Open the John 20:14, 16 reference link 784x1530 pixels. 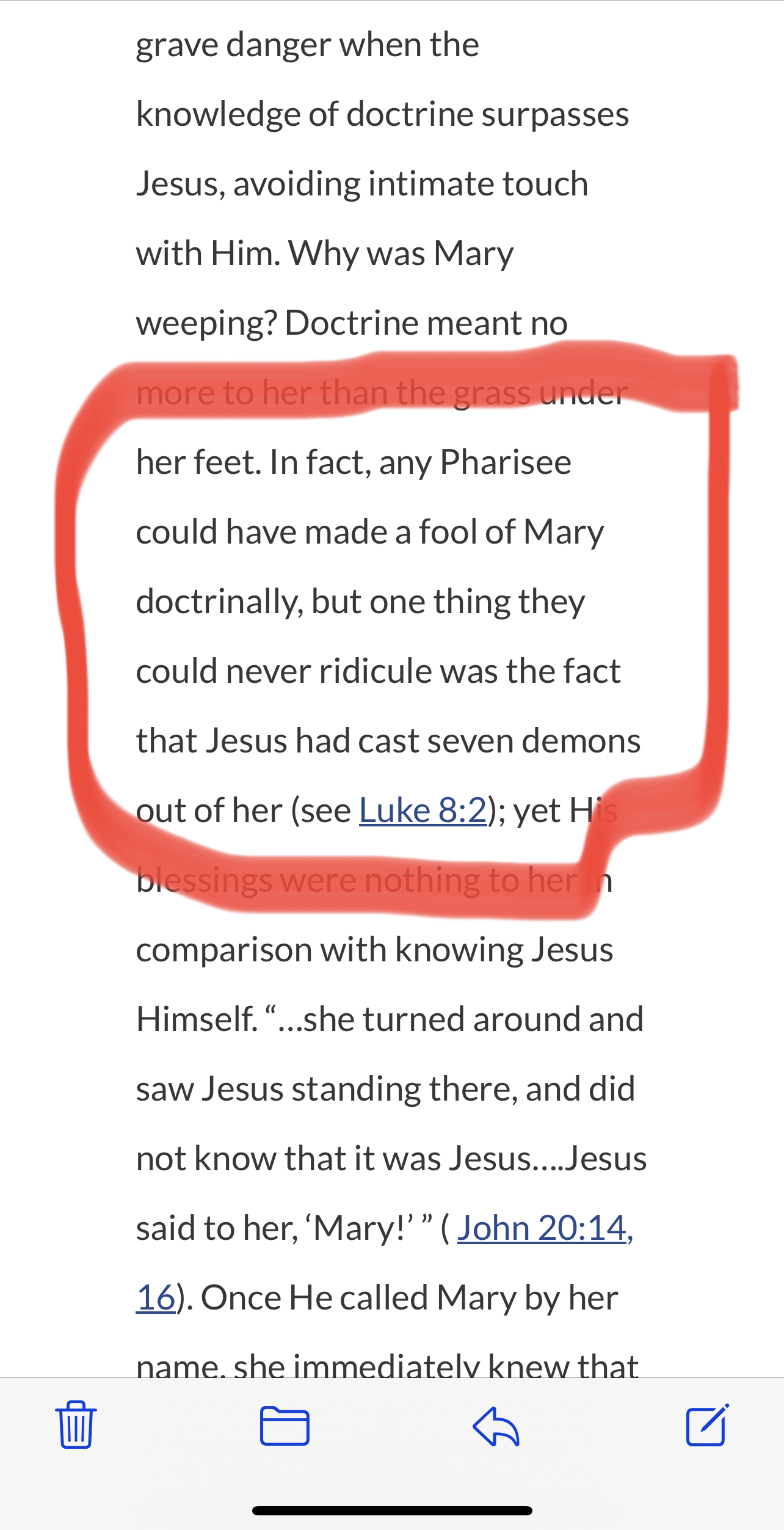545,1228
